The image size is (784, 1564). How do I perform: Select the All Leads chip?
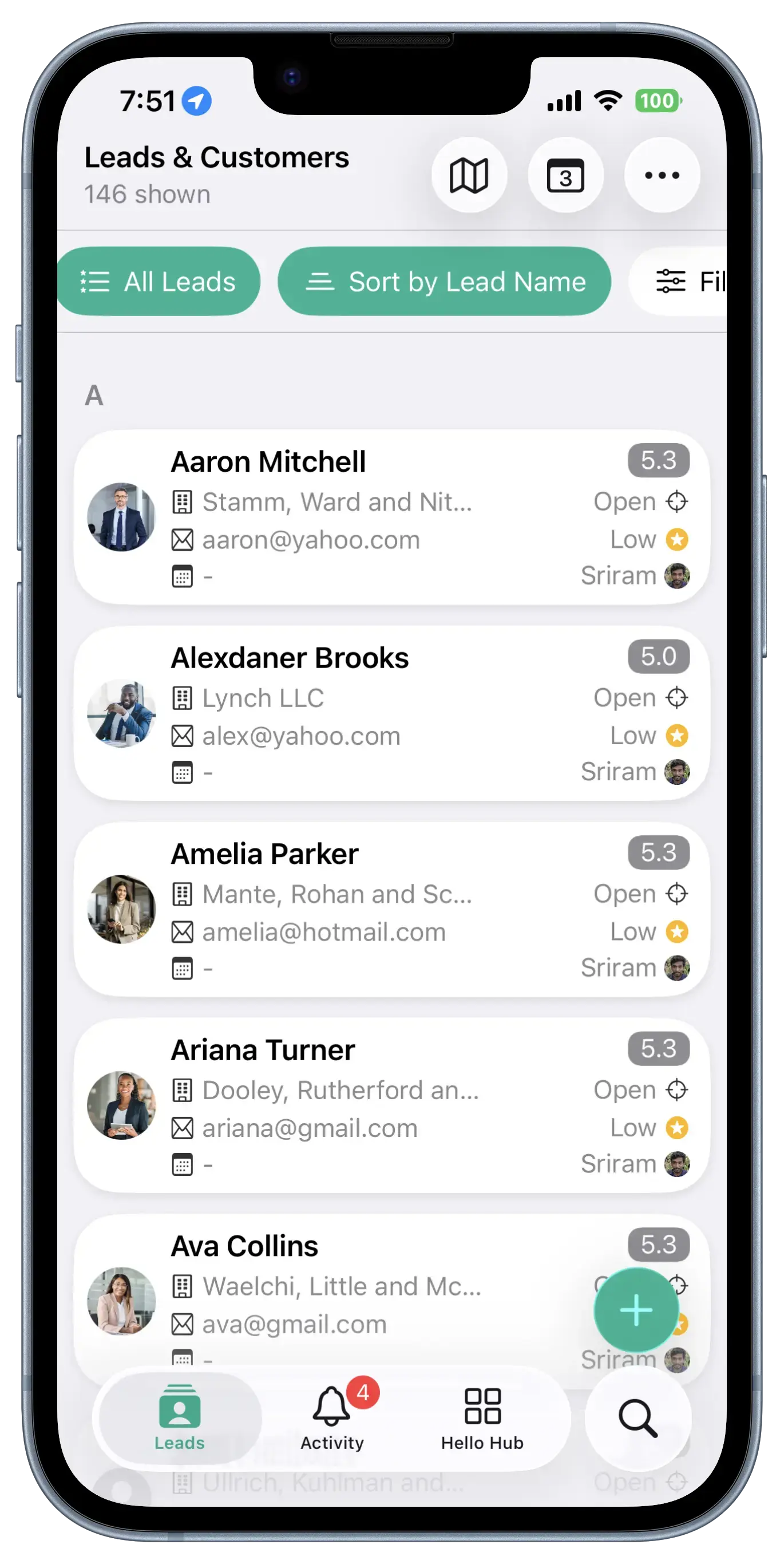159,282
